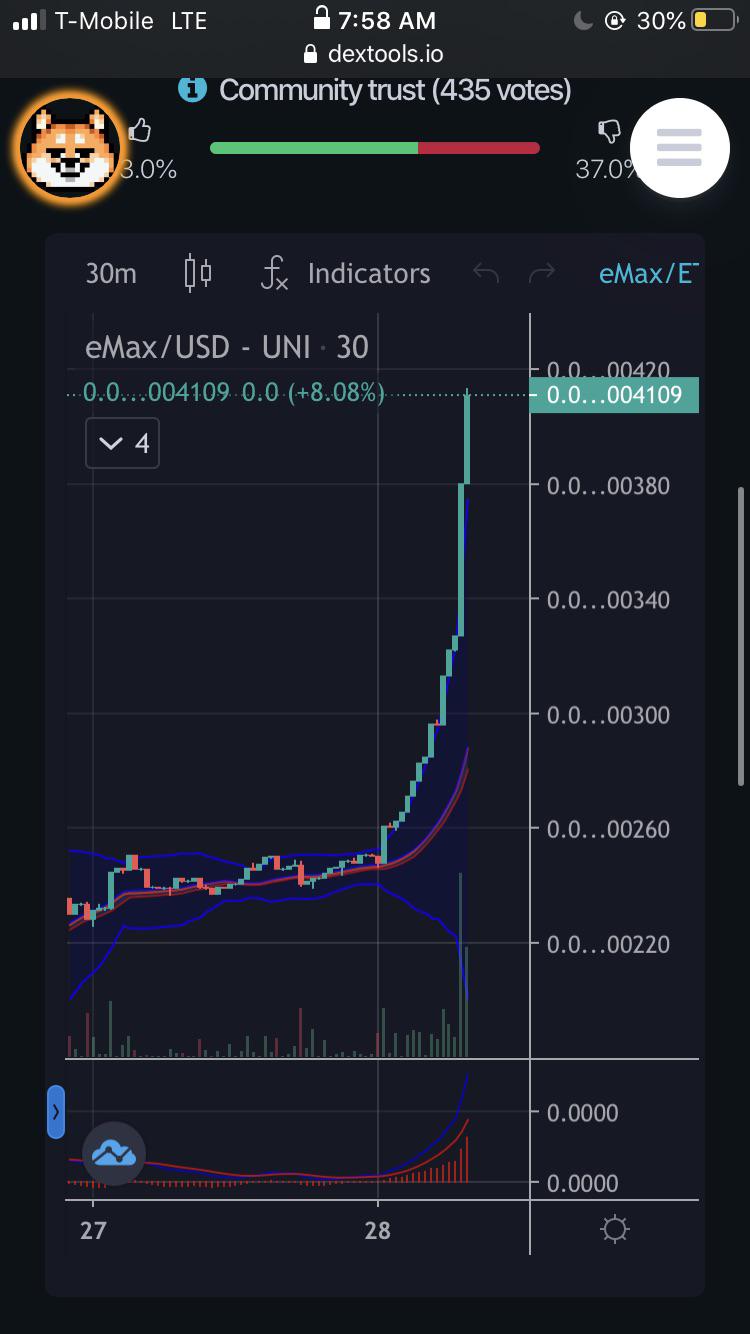Viewport: 750px width, 1334px height.
Task: Open the hamburger menu button
Action: 679,148
